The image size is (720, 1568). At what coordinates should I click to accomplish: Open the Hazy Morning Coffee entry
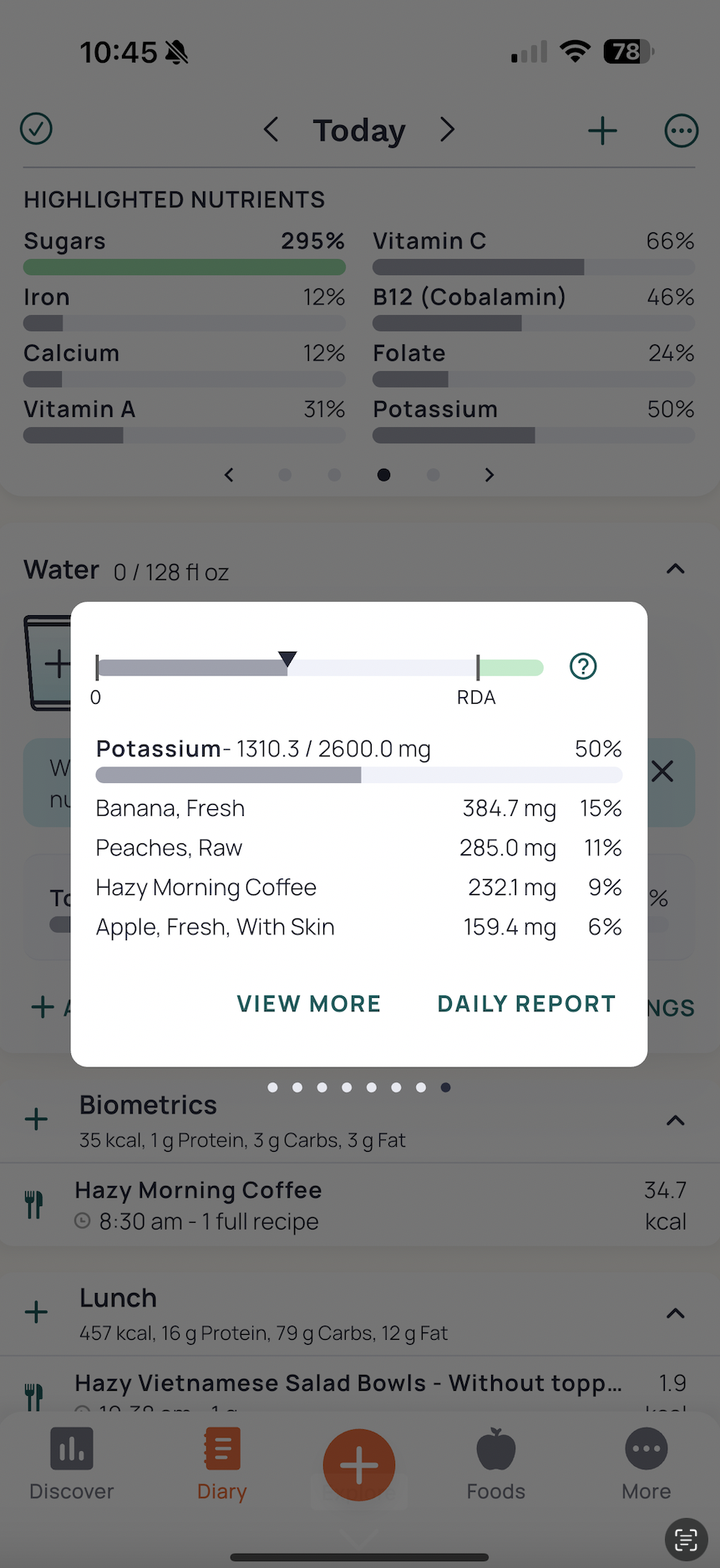(359, 1205)
